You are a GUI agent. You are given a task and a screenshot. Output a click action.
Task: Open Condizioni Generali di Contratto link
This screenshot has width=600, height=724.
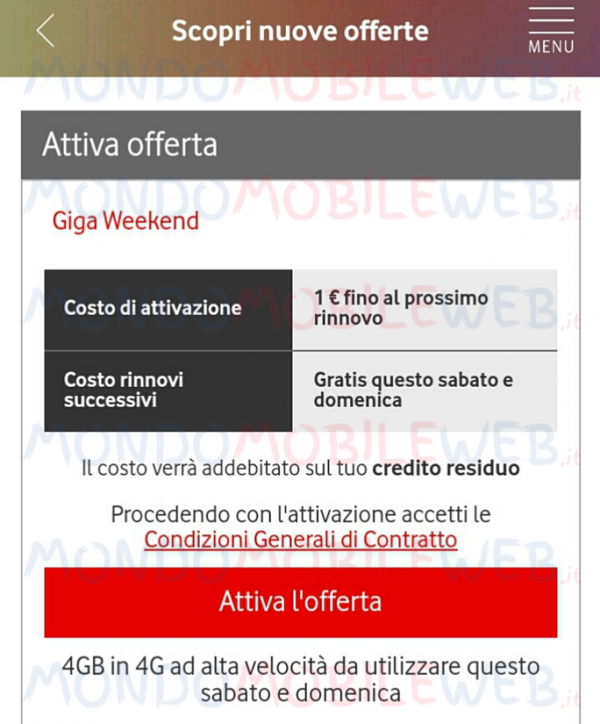(x=300, y=540)
